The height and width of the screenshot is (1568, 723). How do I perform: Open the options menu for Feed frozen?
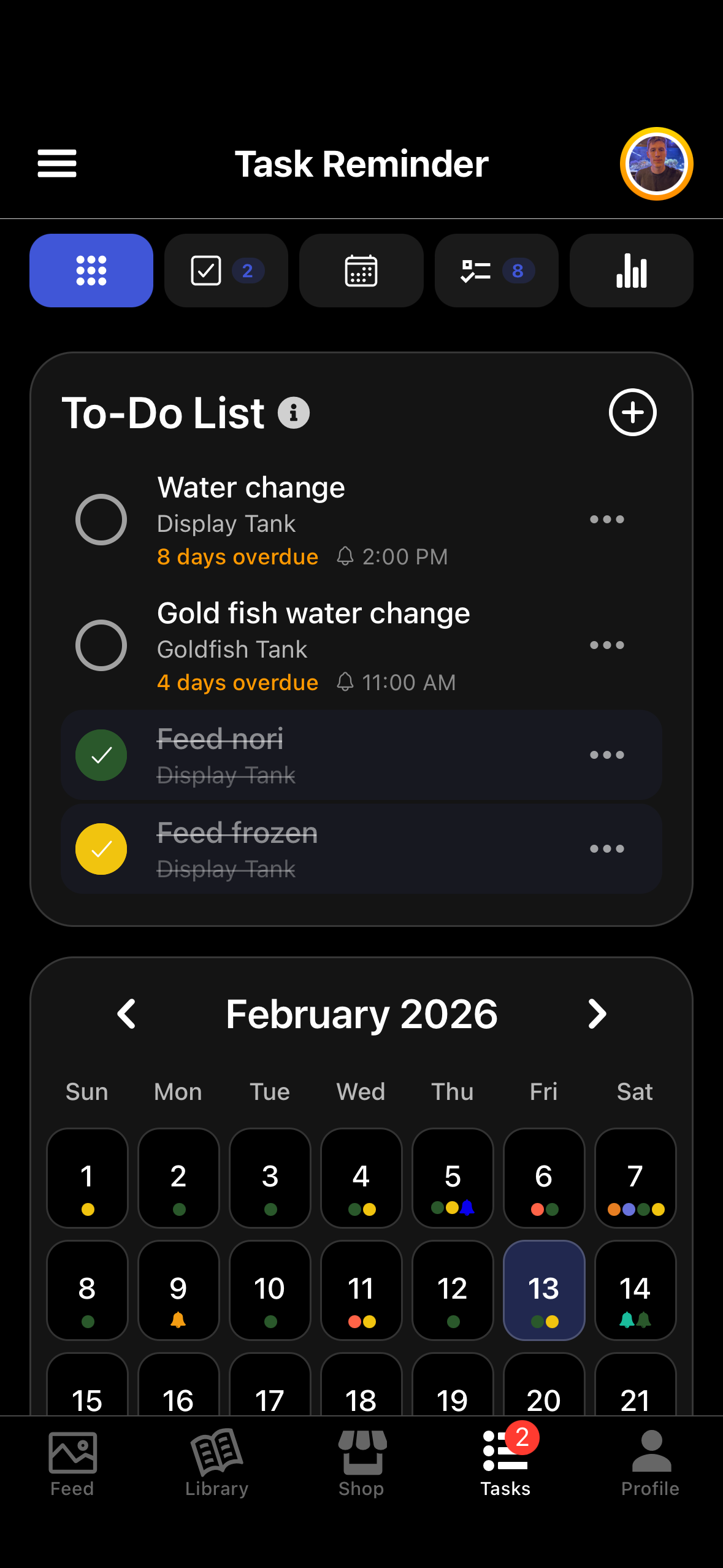click(606, 848)
